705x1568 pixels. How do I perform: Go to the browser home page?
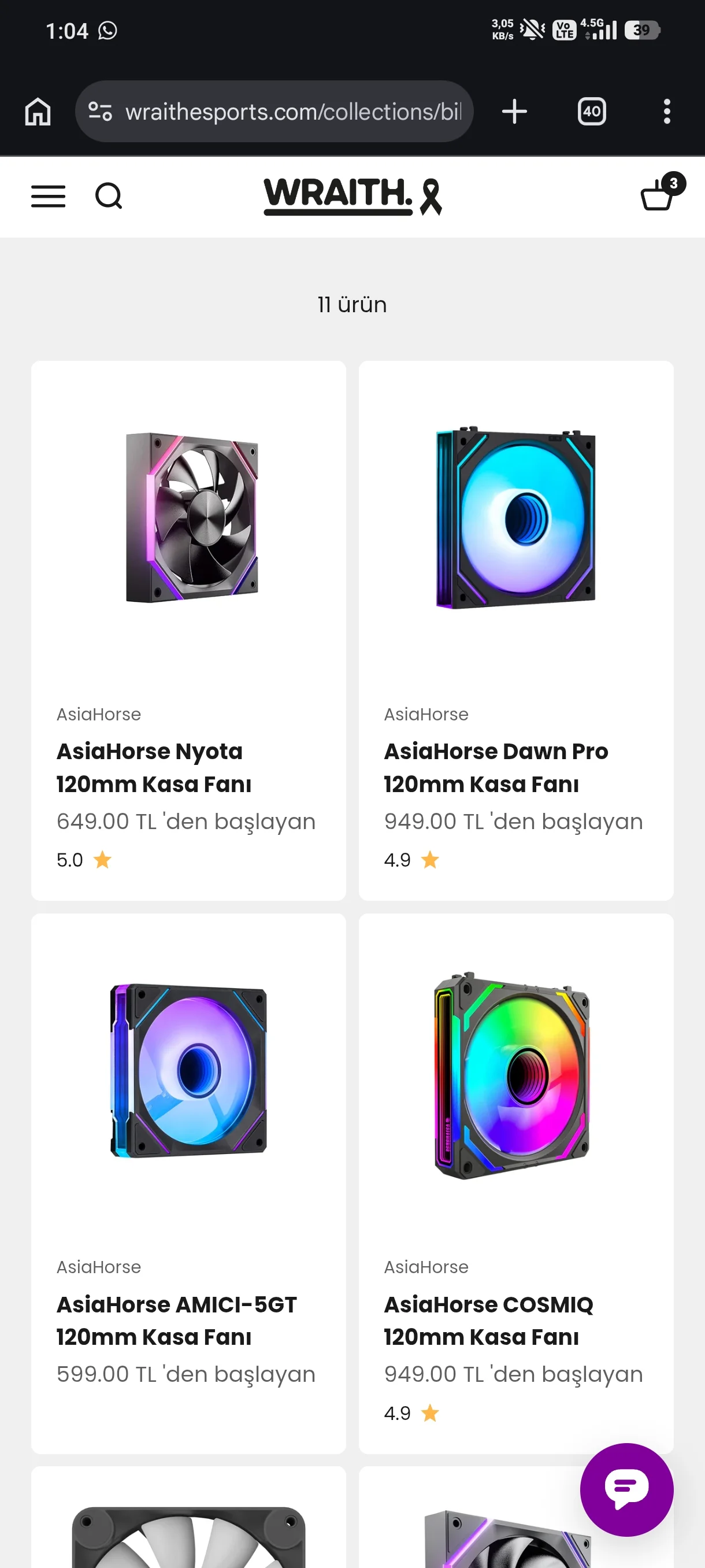point(38,112)
